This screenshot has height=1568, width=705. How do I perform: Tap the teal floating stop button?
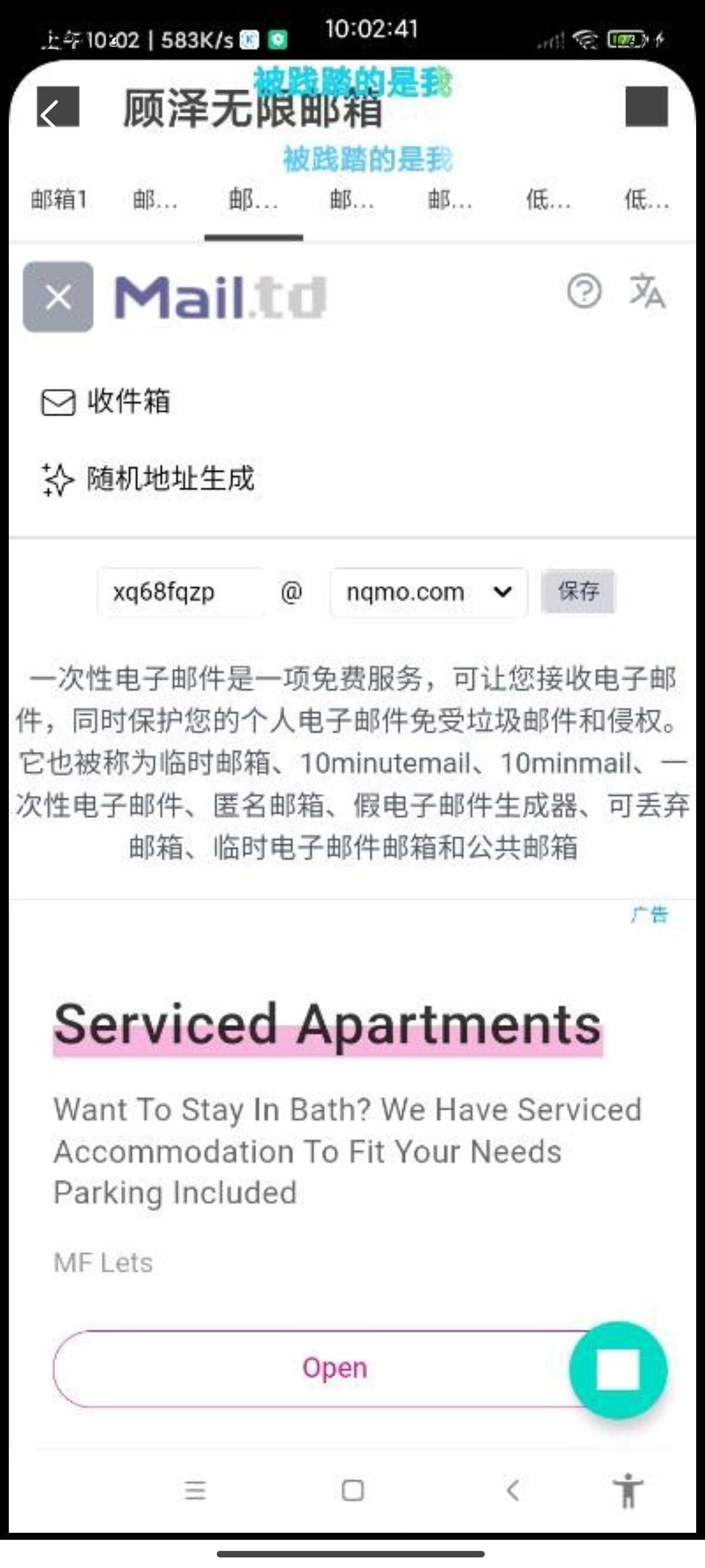click(x=617, y=1370)
